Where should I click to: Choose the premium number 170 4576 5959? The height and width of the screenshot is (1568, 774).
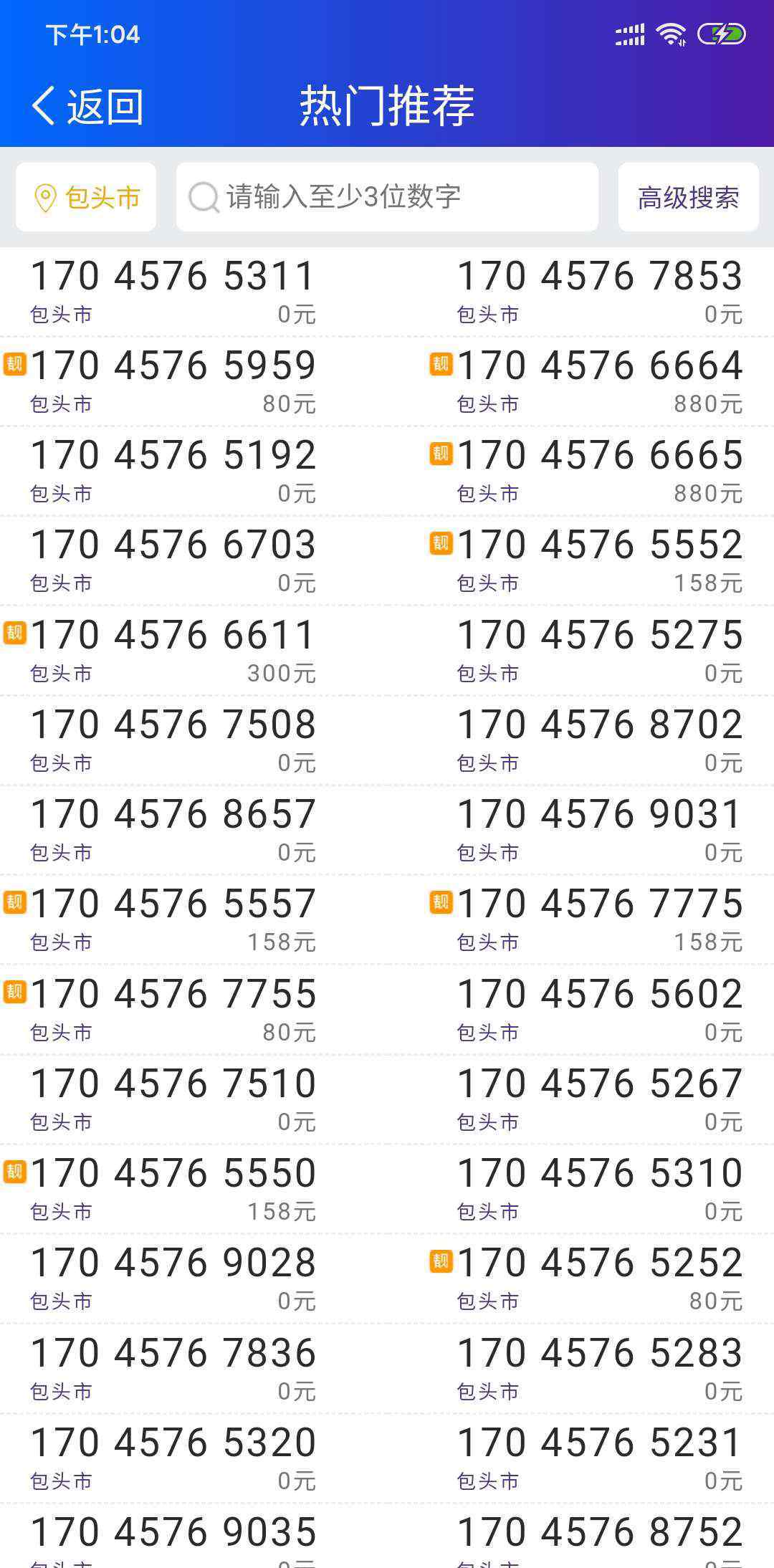point(173,382)
